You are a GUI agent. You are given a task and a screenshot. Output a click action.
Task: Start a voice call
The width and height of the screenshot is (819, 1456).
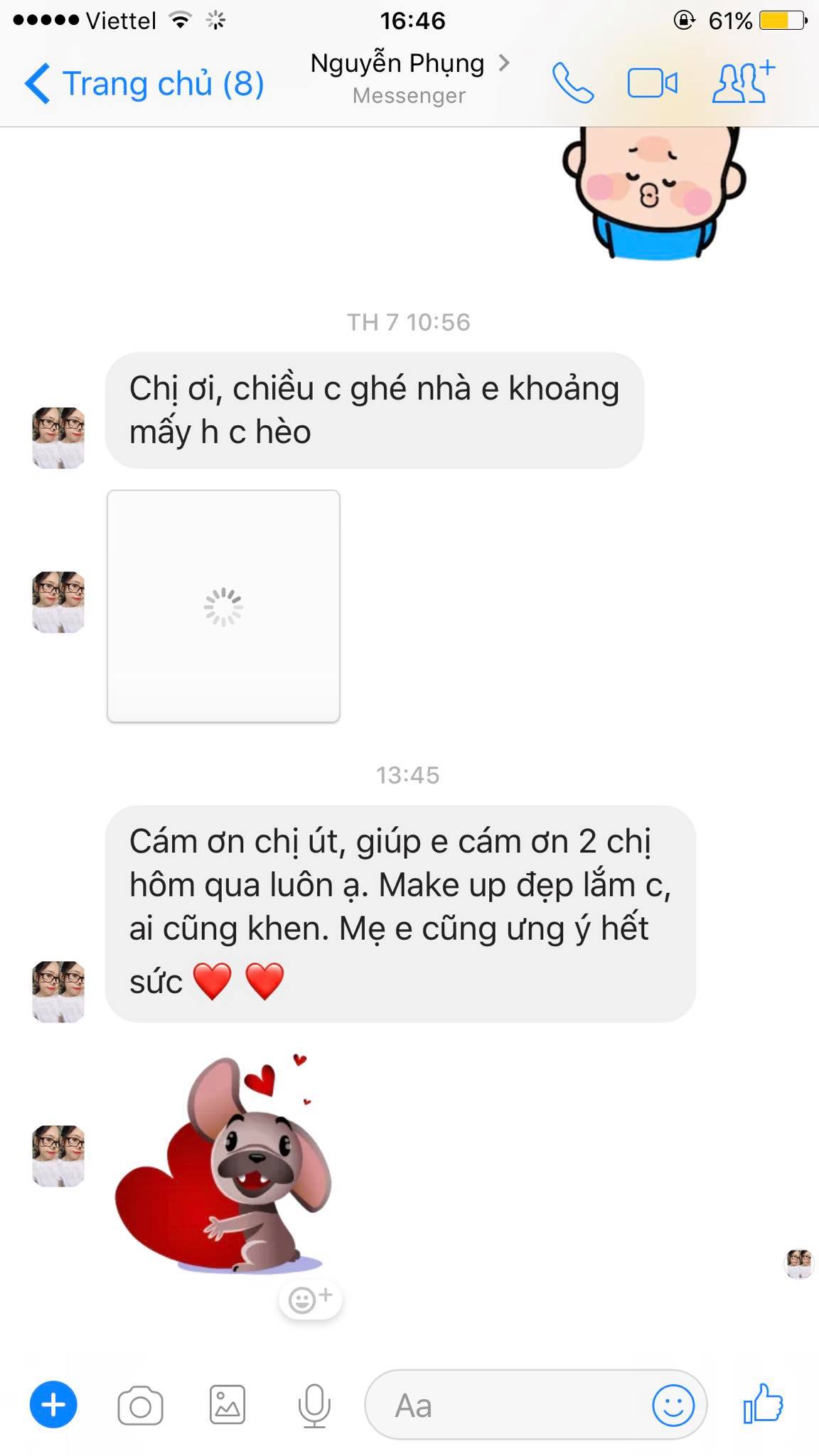click(573, 84)
